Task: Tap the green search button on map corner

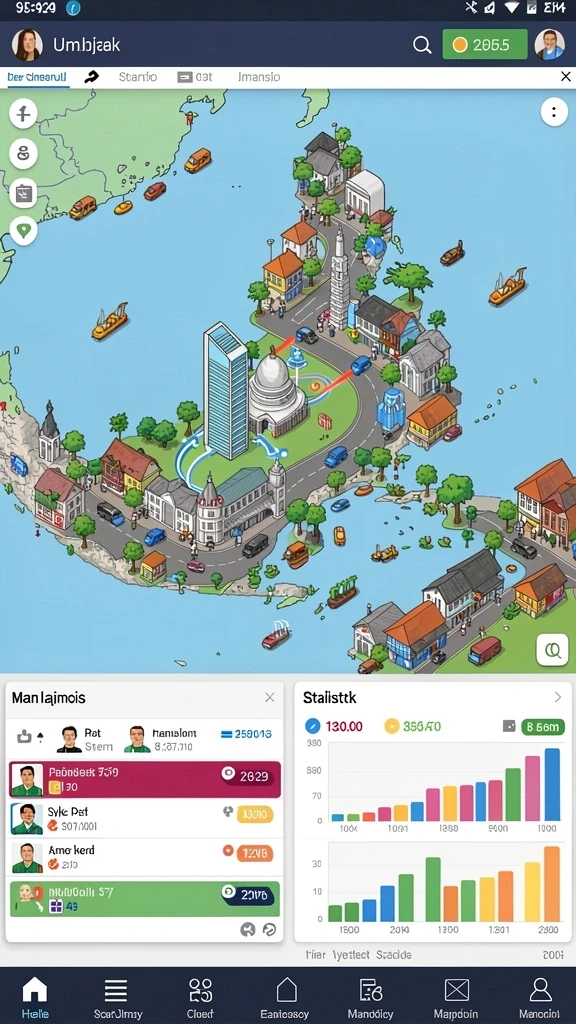Action: click(552, 649)
